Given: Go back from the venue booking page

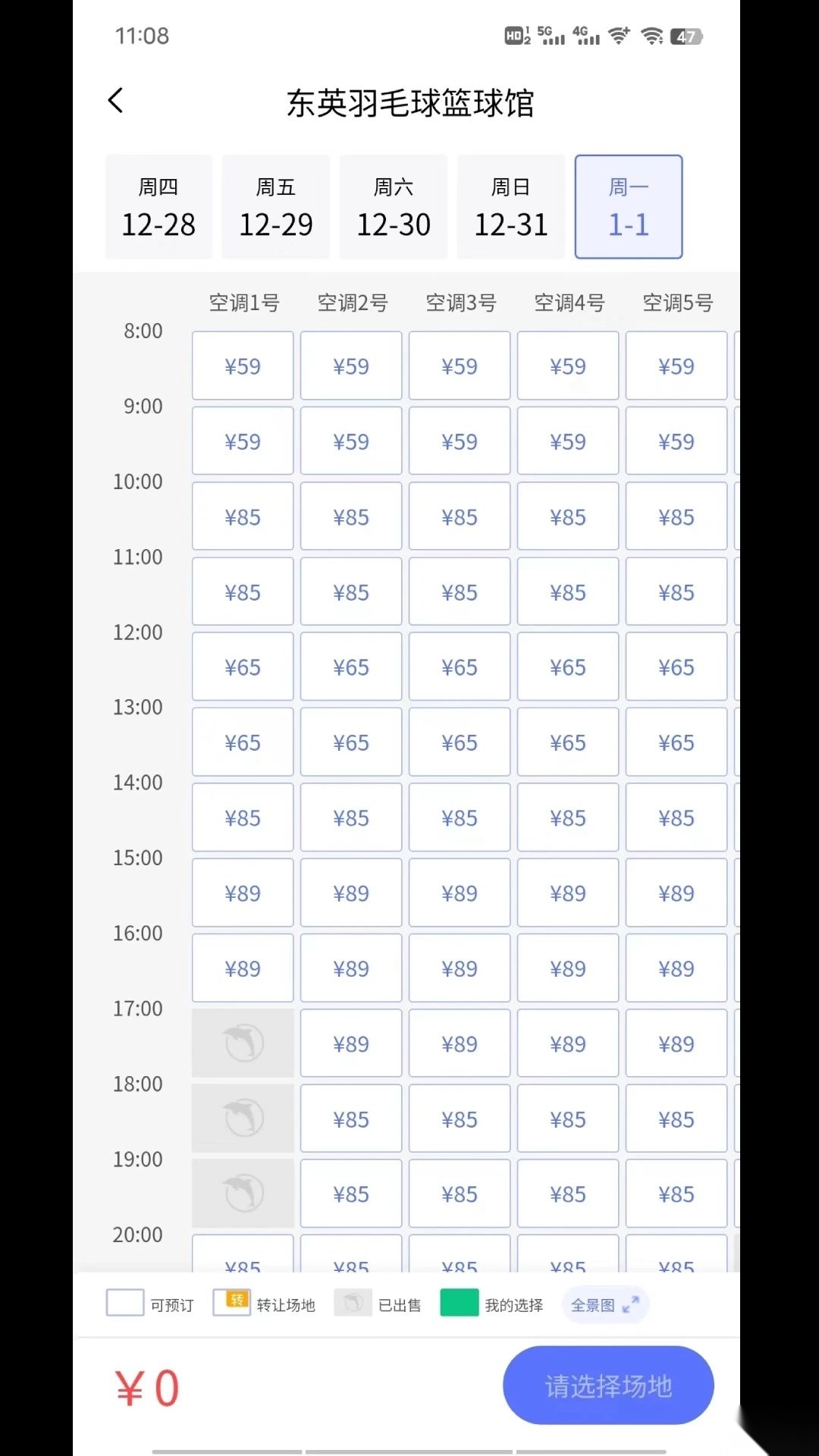Looking at the screenshot, I should tap(116, 101).
